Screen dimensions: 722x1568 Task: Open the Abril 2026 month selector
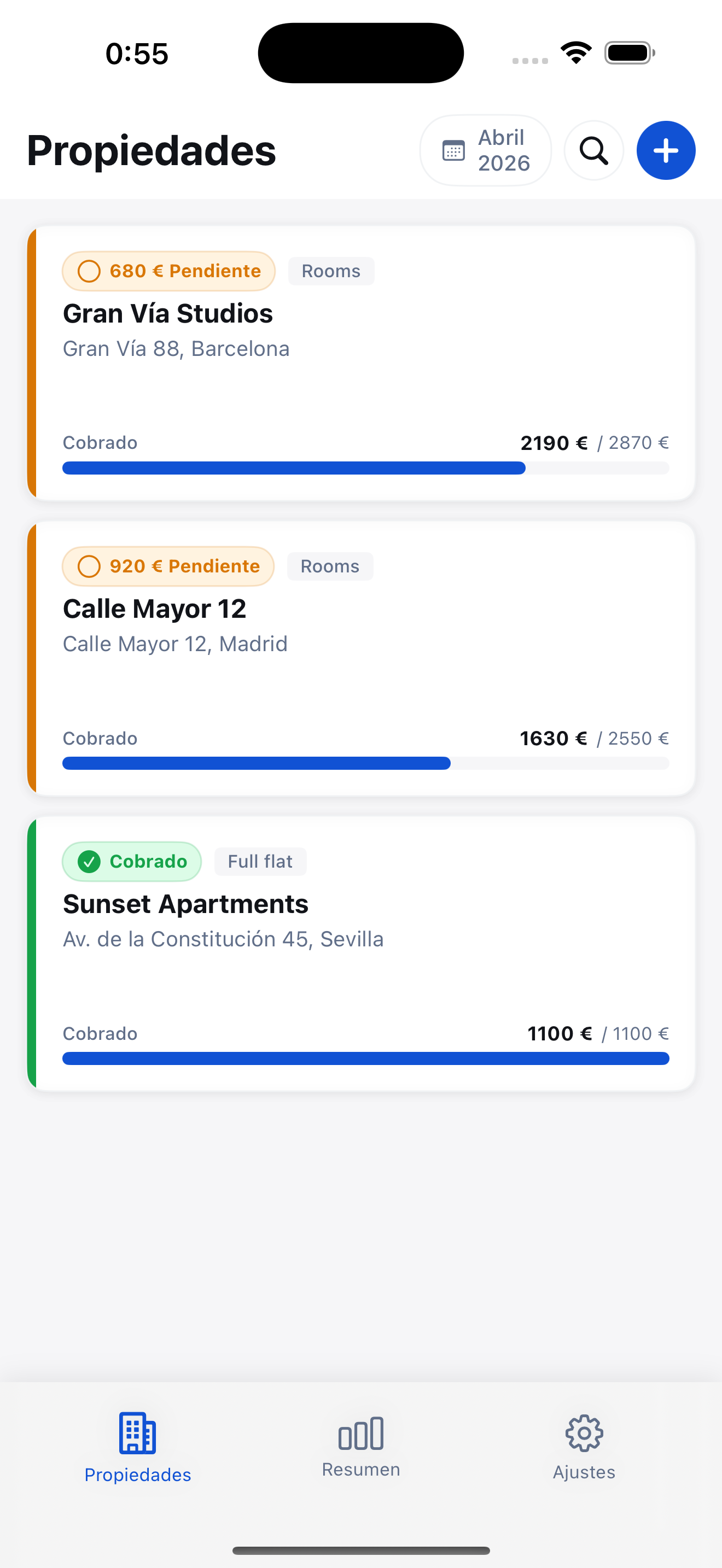[x=485, y=150]
